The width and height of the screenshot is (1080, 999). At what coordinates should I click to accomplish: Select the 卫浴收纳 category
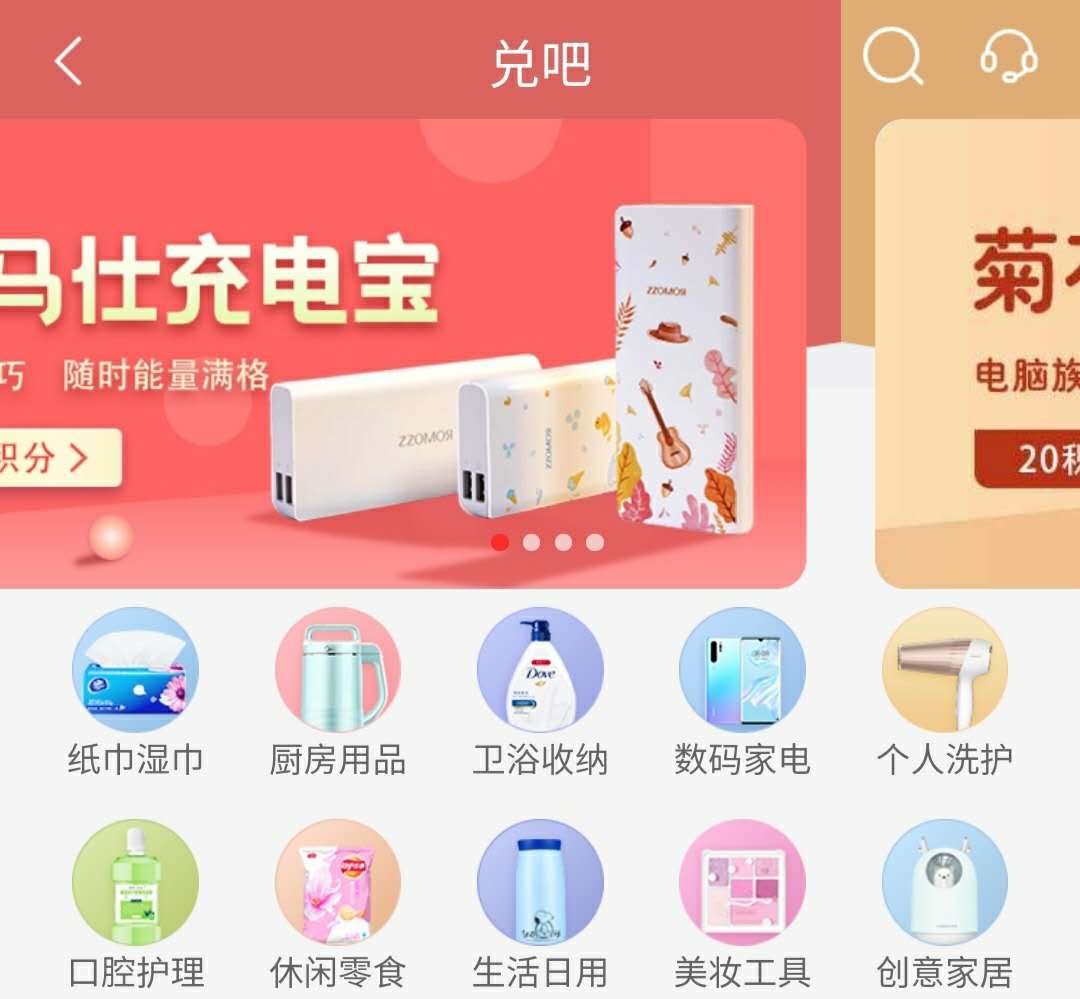click(540, 692)
